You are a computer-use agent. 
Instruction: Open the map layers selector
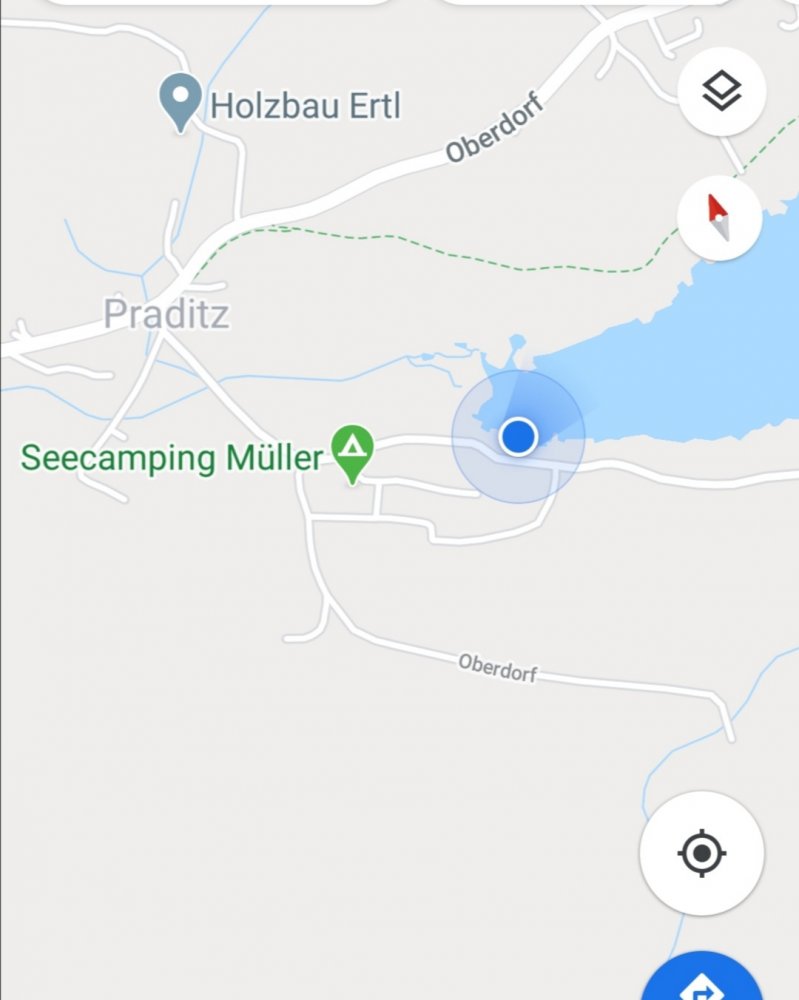[x=721, y=93]
